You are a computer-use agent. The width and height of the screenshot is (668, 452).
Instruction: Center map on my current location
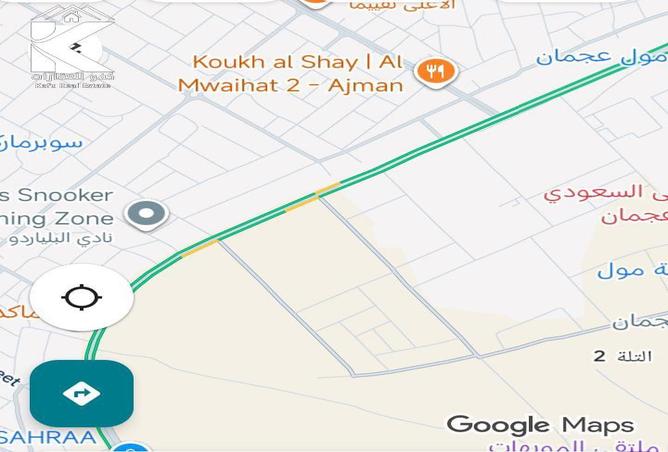[x=81, y=298]
